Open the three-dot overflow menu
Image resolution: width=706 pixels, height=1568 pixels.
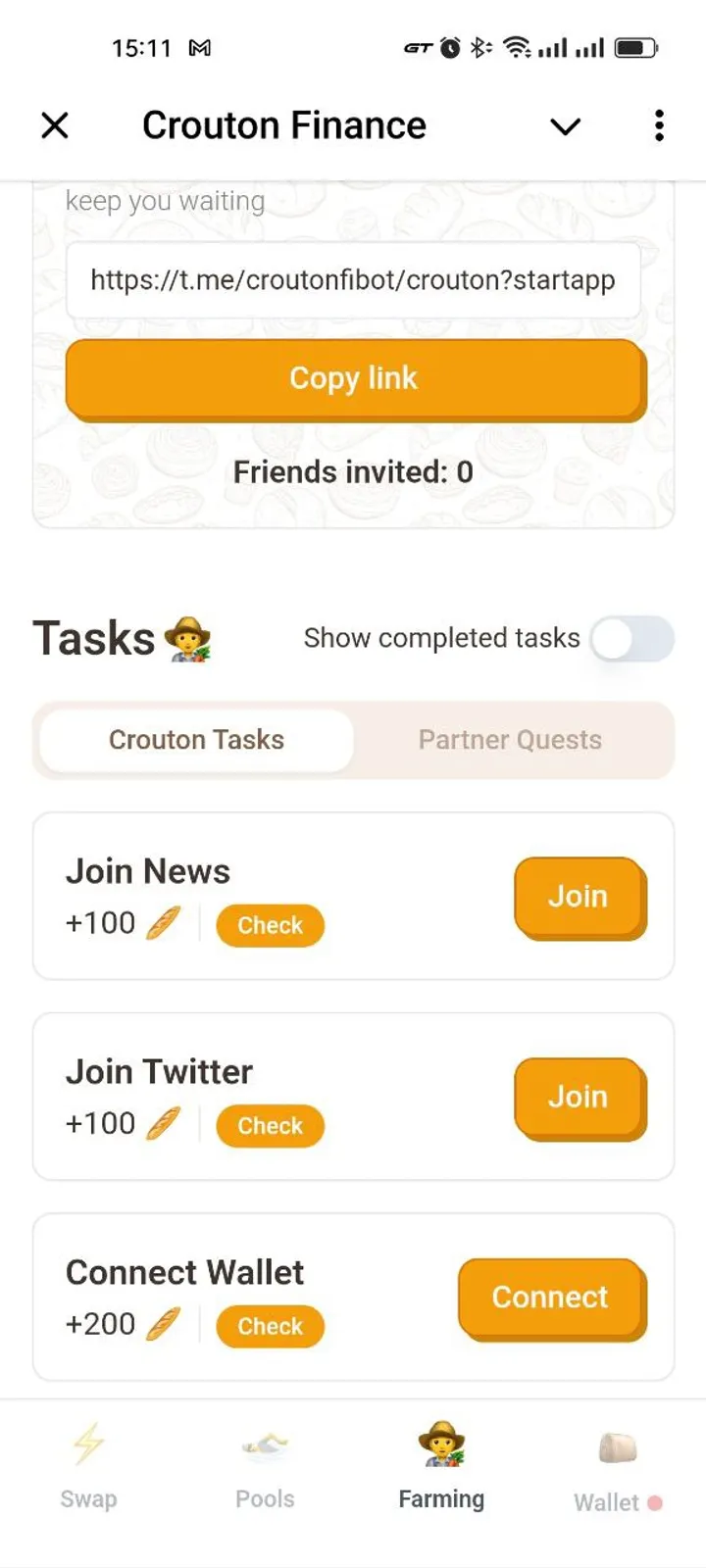click(x=659, y=125)
